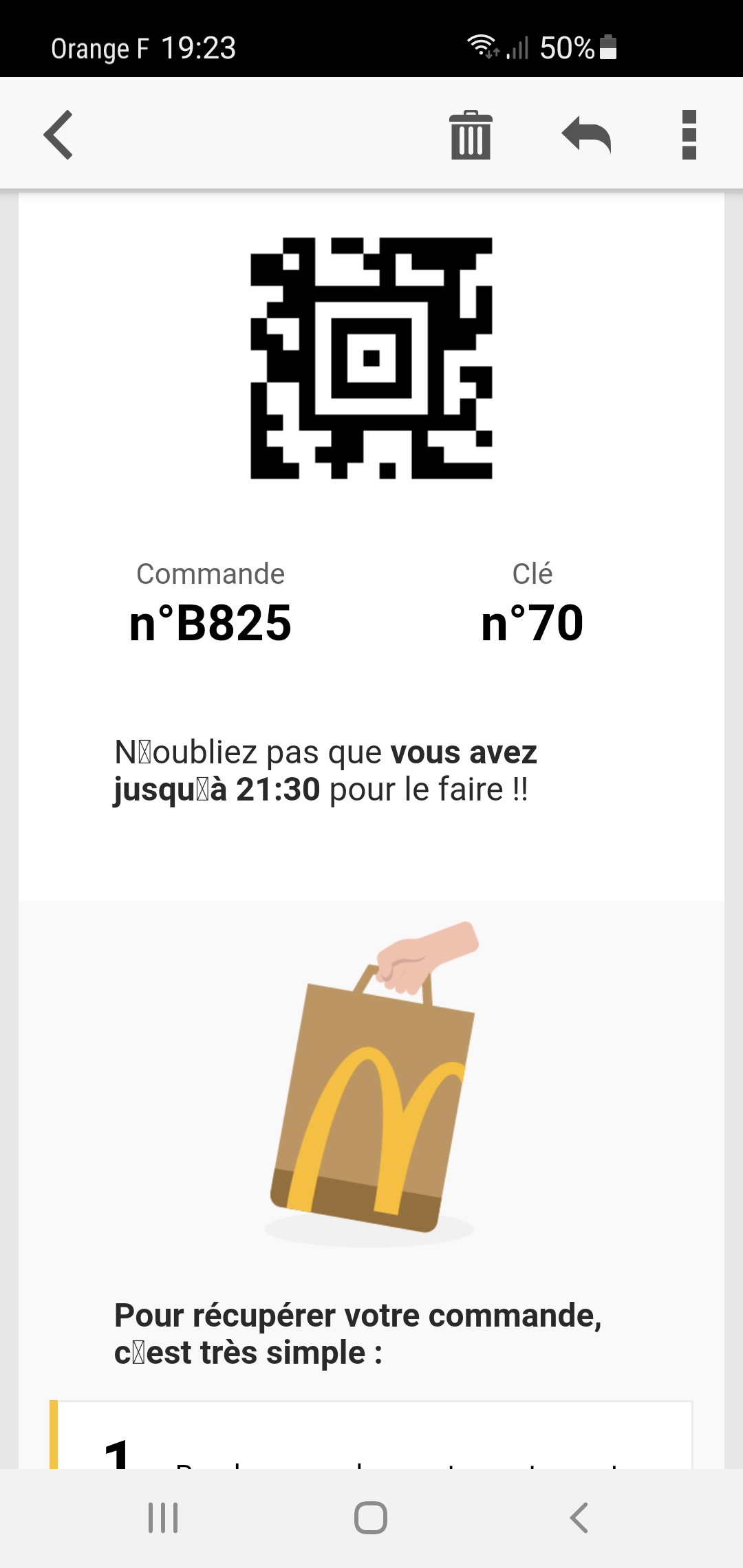Open recent apps from the navigation bar
The width and height of the screenshot is (743, 1568).
click(x=164, y=1518)
